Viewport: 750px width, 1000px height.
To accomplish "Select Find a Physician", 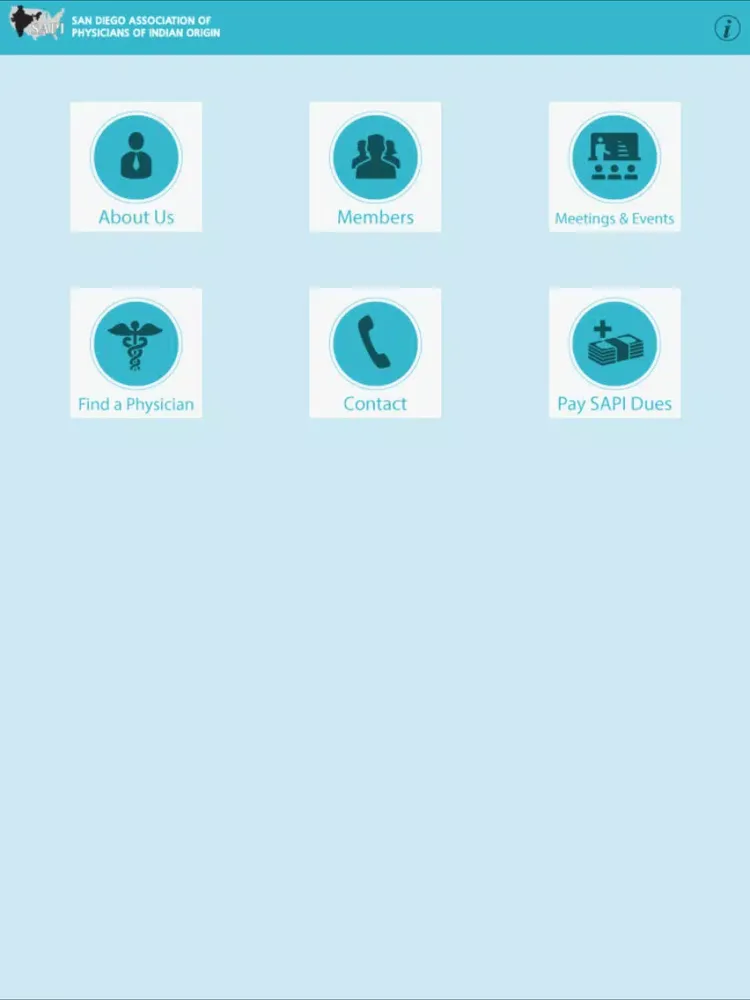I will (x=136, y=353).
